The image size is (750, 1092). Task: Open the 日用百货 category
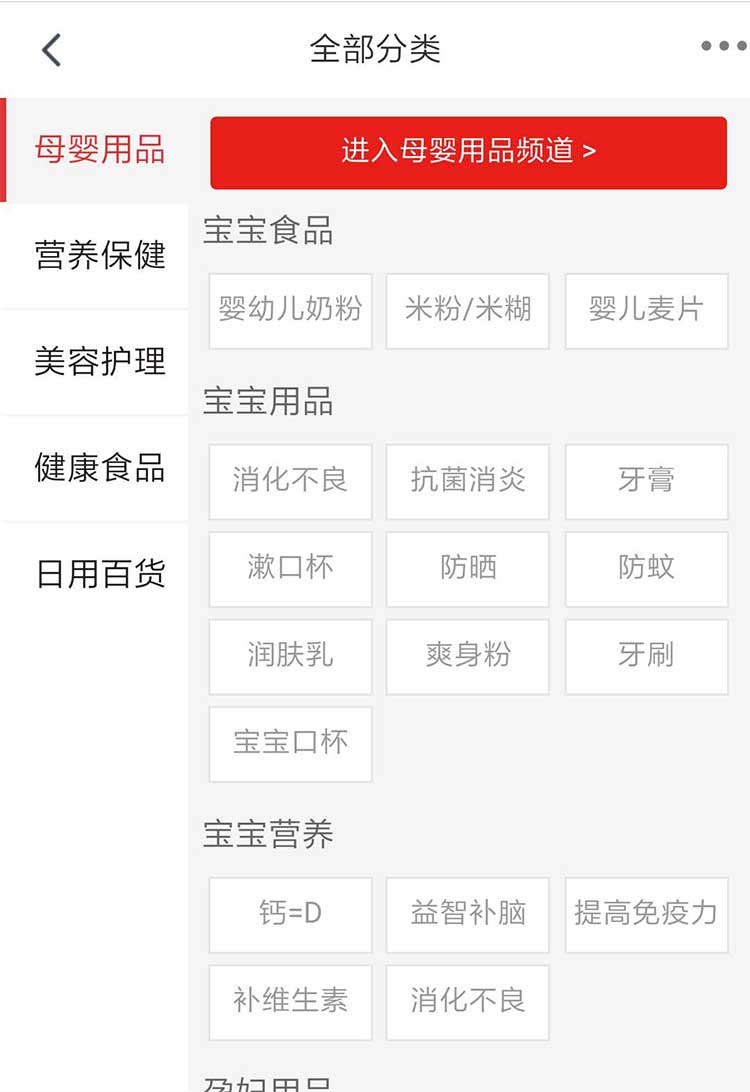tap(99, 574)
